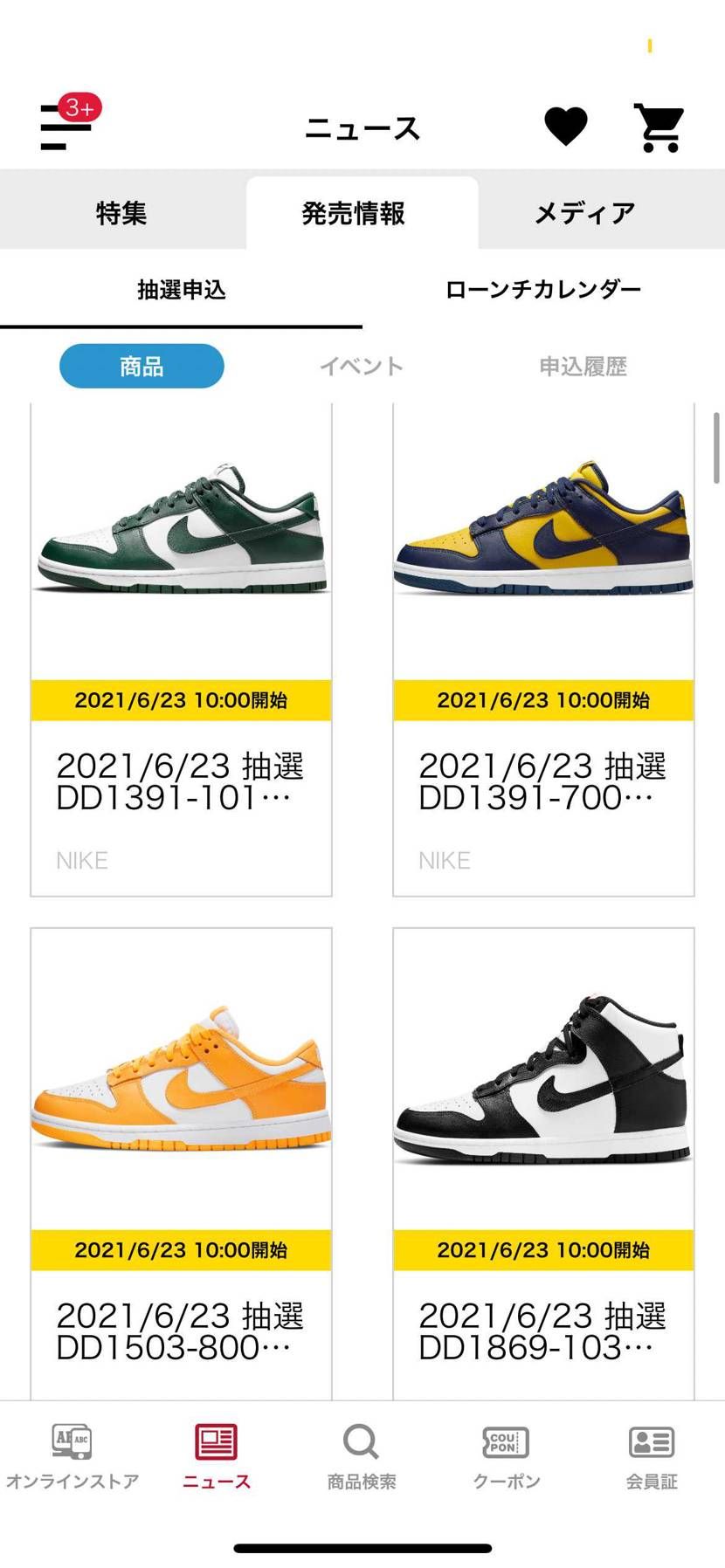
Task: Select the 発売情報 tab
Action: click(x=354, y=213)
